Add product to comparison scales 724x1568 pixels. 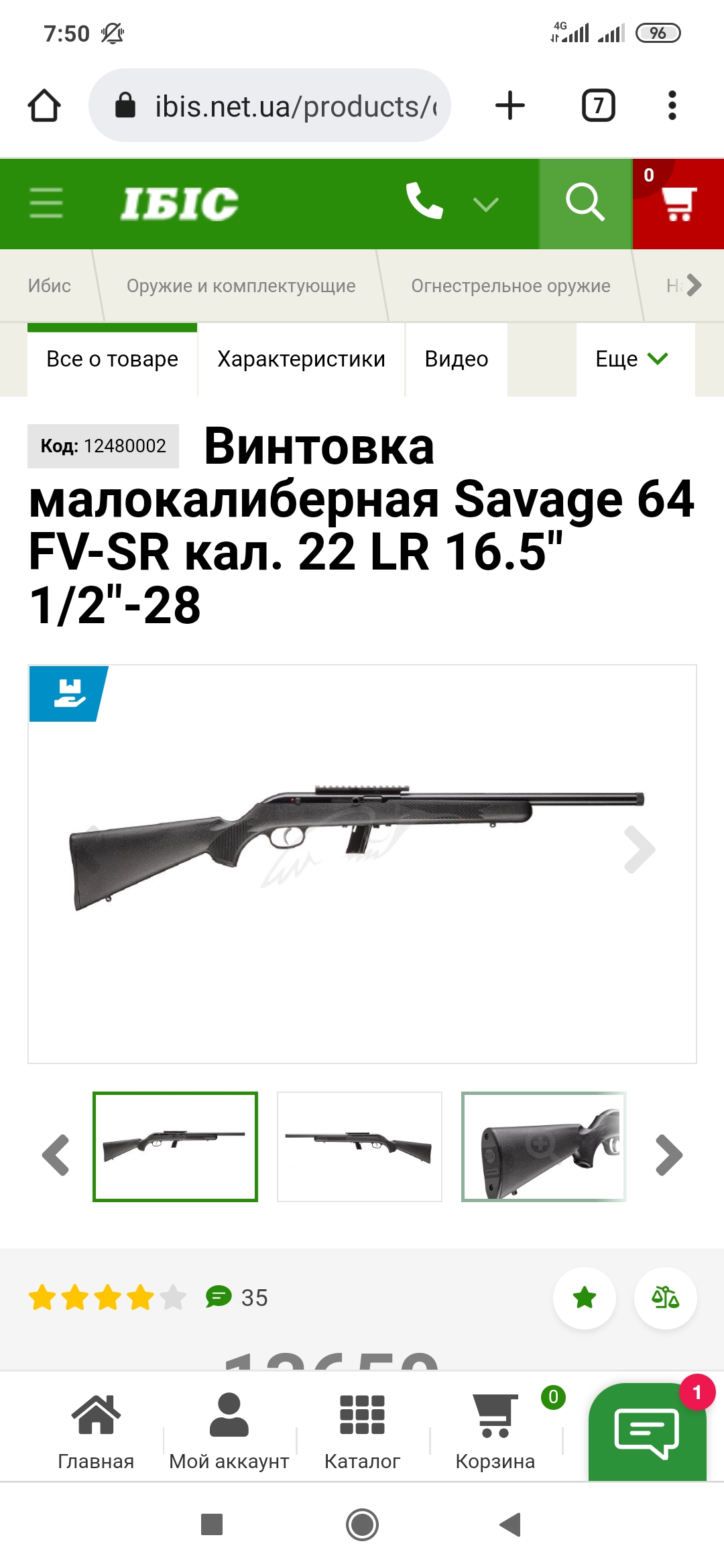[x=665, y=1298]
